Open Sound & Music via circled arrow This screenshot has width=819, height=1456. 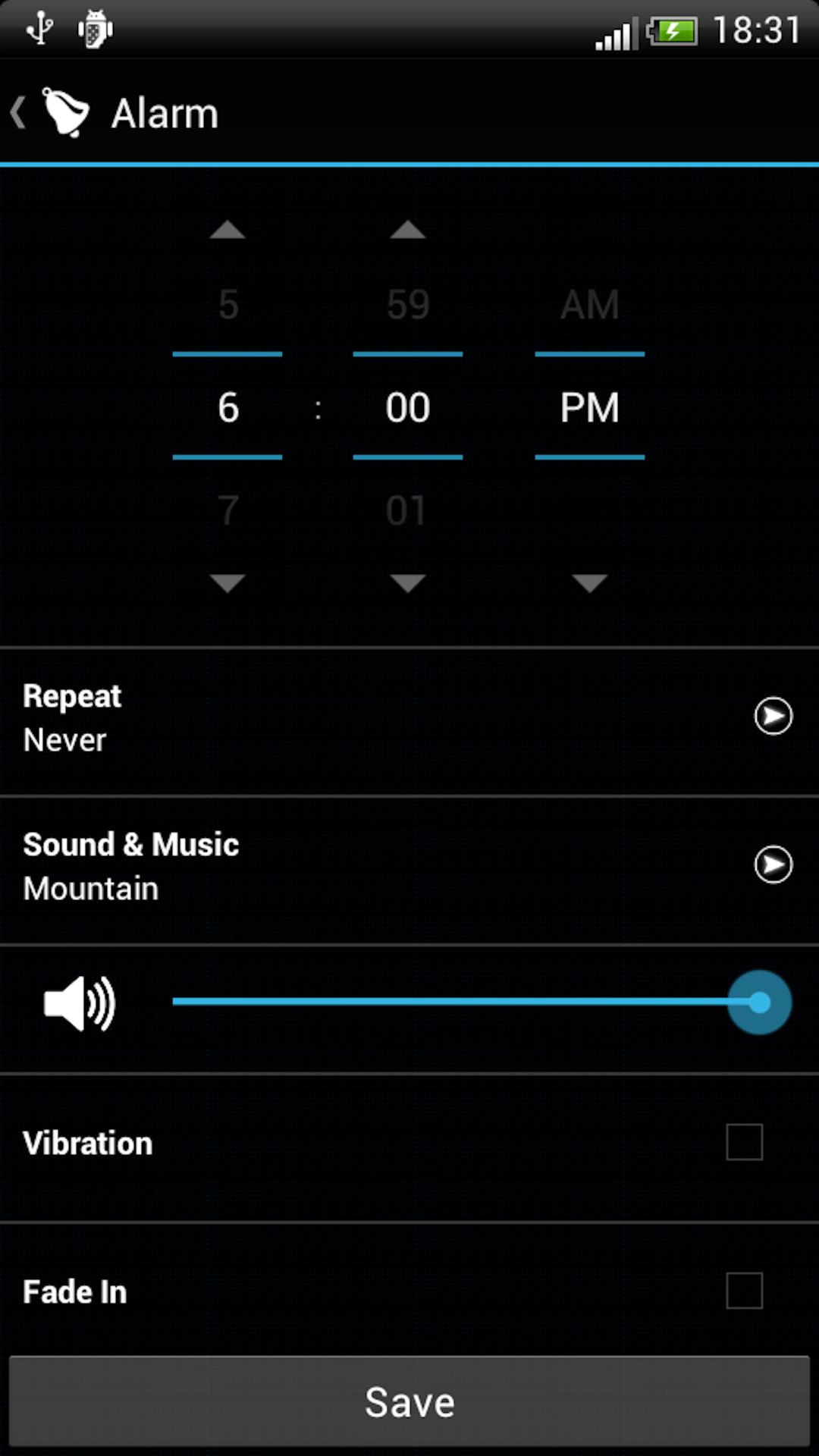coord(773,864)
